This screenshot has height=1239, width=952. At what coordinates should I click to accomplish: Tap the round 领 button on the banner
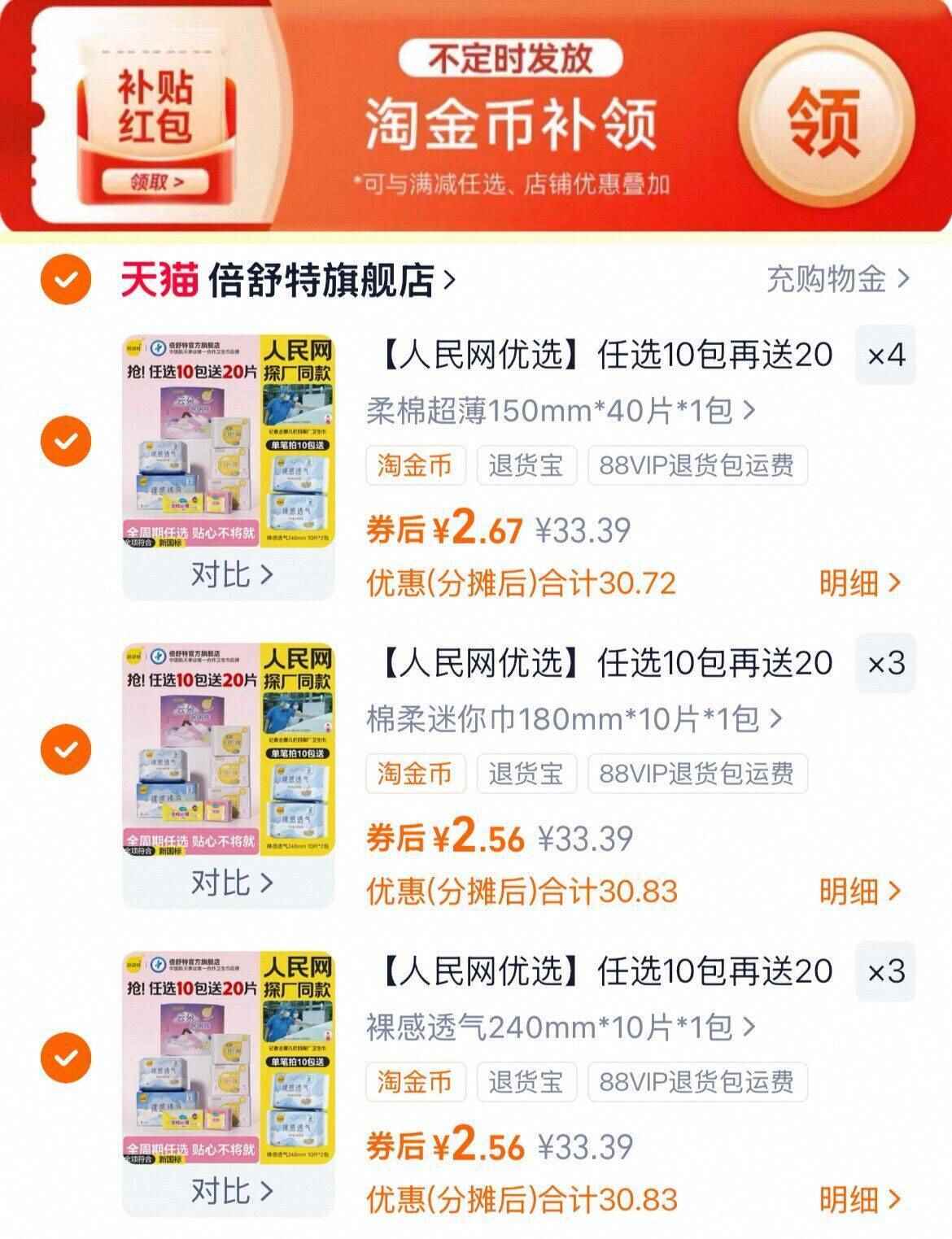(823, 122)
